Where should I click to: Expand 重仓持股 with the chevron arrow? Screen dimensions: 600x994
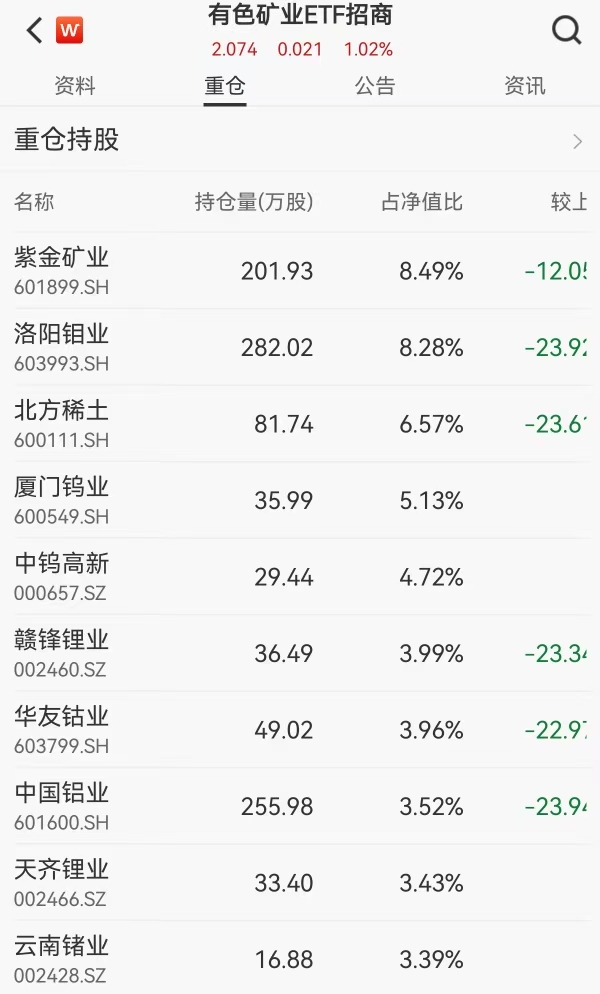coord(577,141)
